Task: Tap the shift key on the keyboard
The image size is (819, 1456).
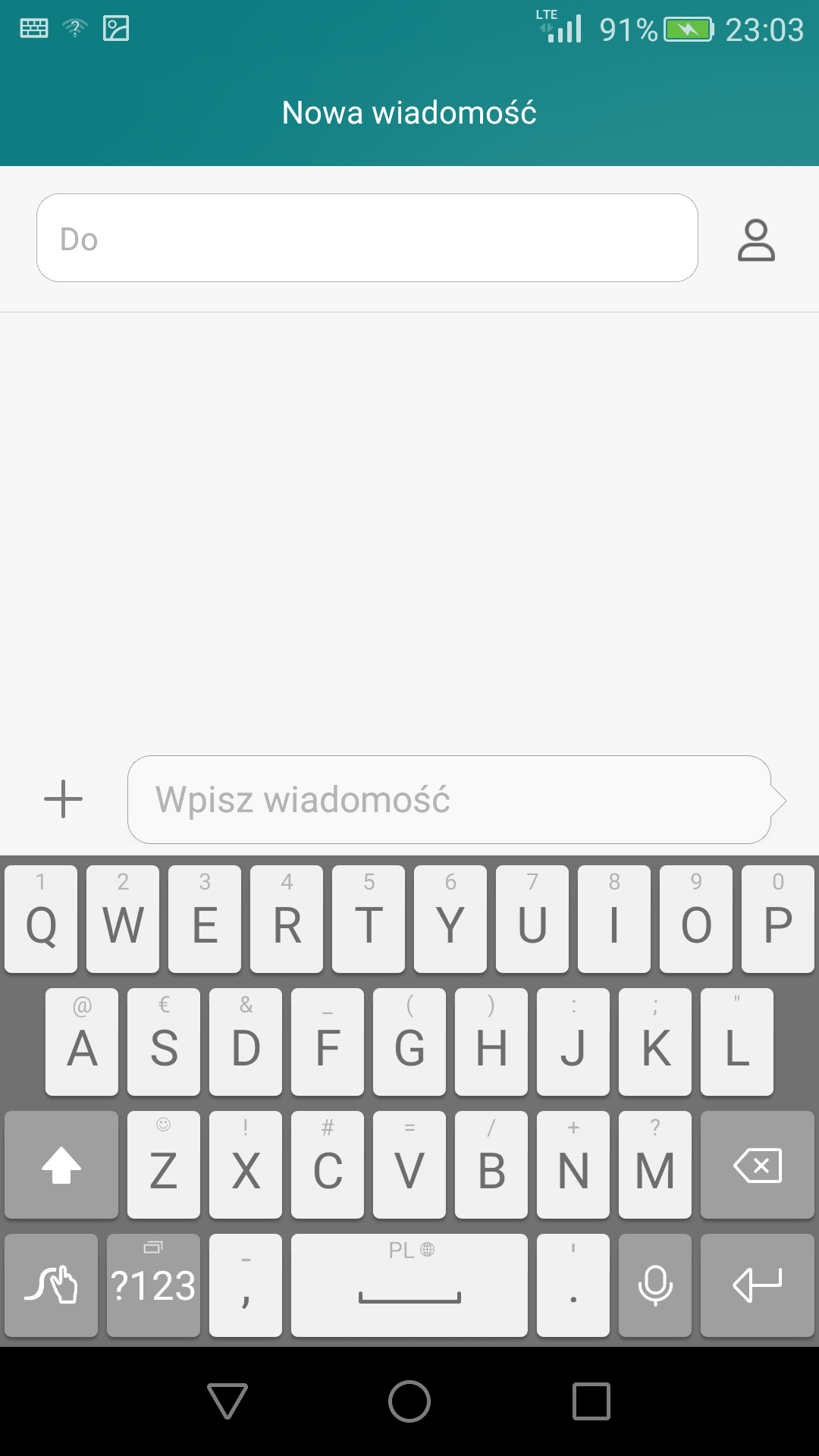Action: (x=61, y=1166)
